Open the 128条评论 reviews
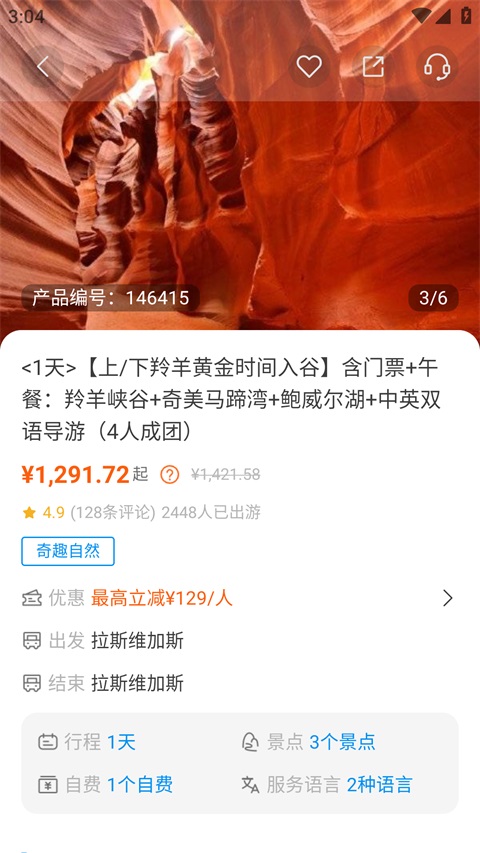The image size is (480, 853). [x=113, y=512]
